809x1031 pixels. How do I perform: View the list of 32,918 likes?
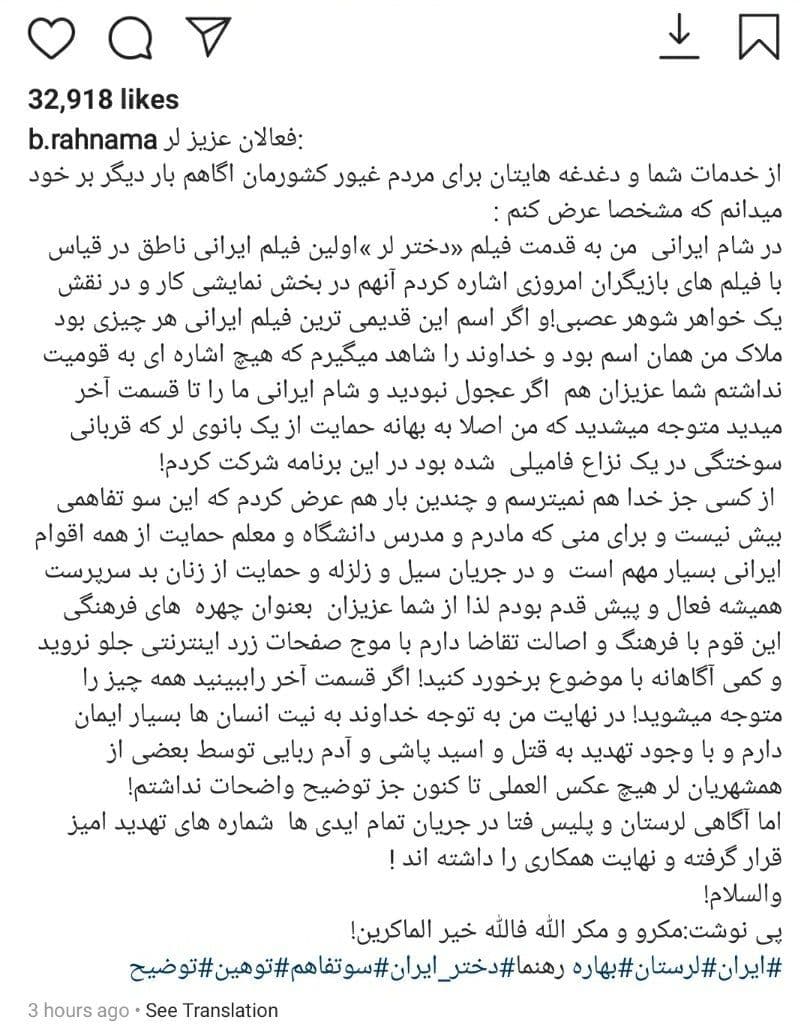tap(104, 100)
